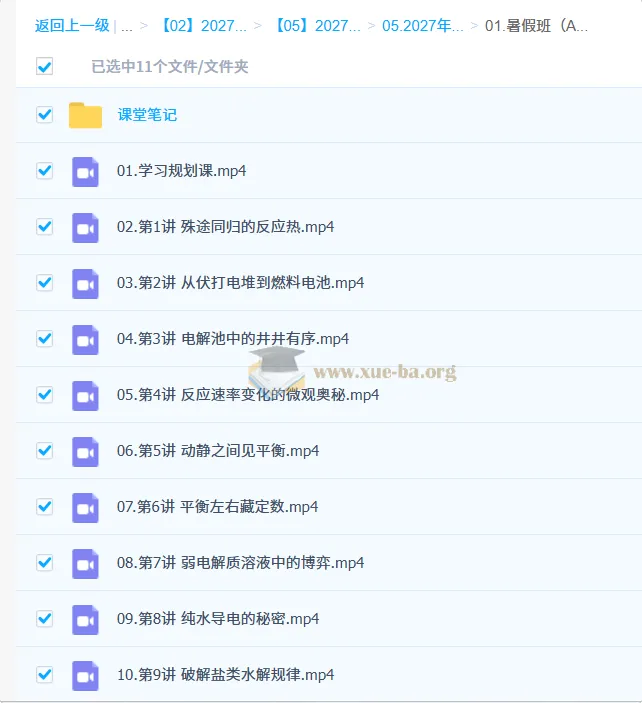Go back via 返回上一级 link
Image resolution: width=642 pixels, height=703 pixels.
pos(72,26)
